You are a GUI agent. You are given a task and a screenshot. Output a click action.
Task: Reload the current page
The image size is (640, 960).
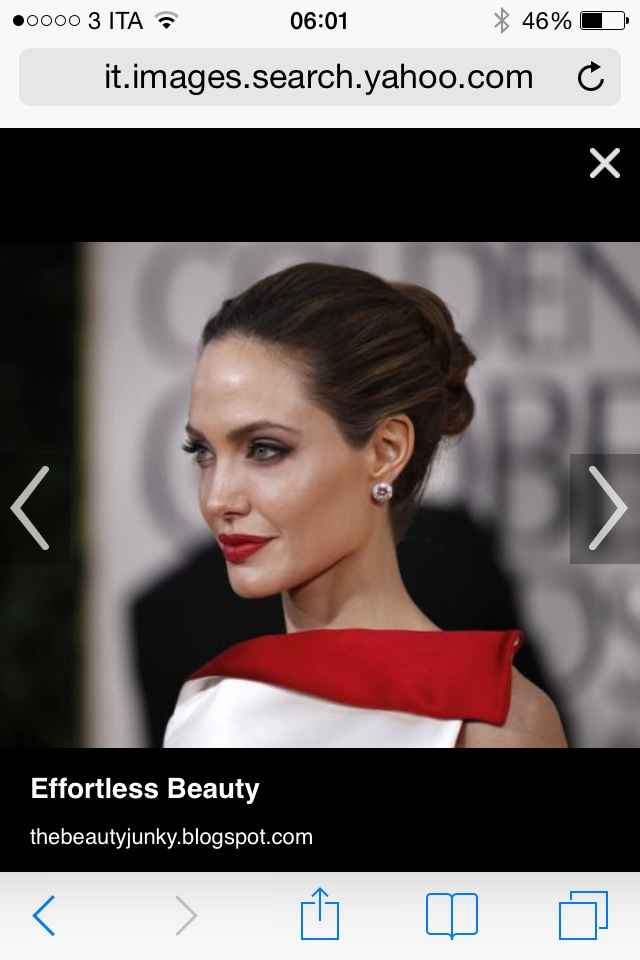[591, 77]
